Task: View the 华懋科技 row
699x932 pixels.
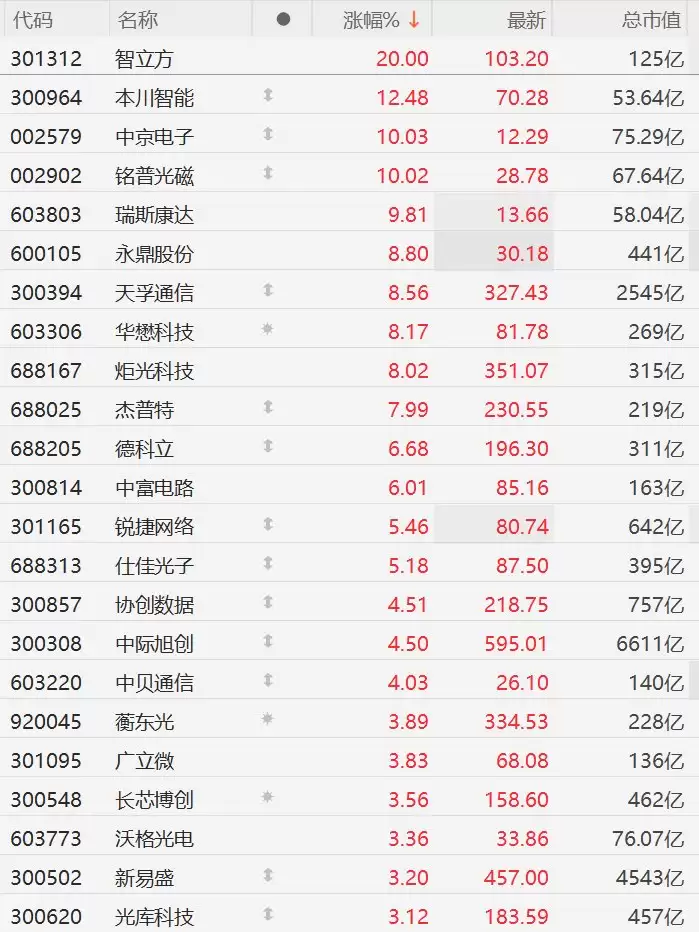Action: pos(154,332)
